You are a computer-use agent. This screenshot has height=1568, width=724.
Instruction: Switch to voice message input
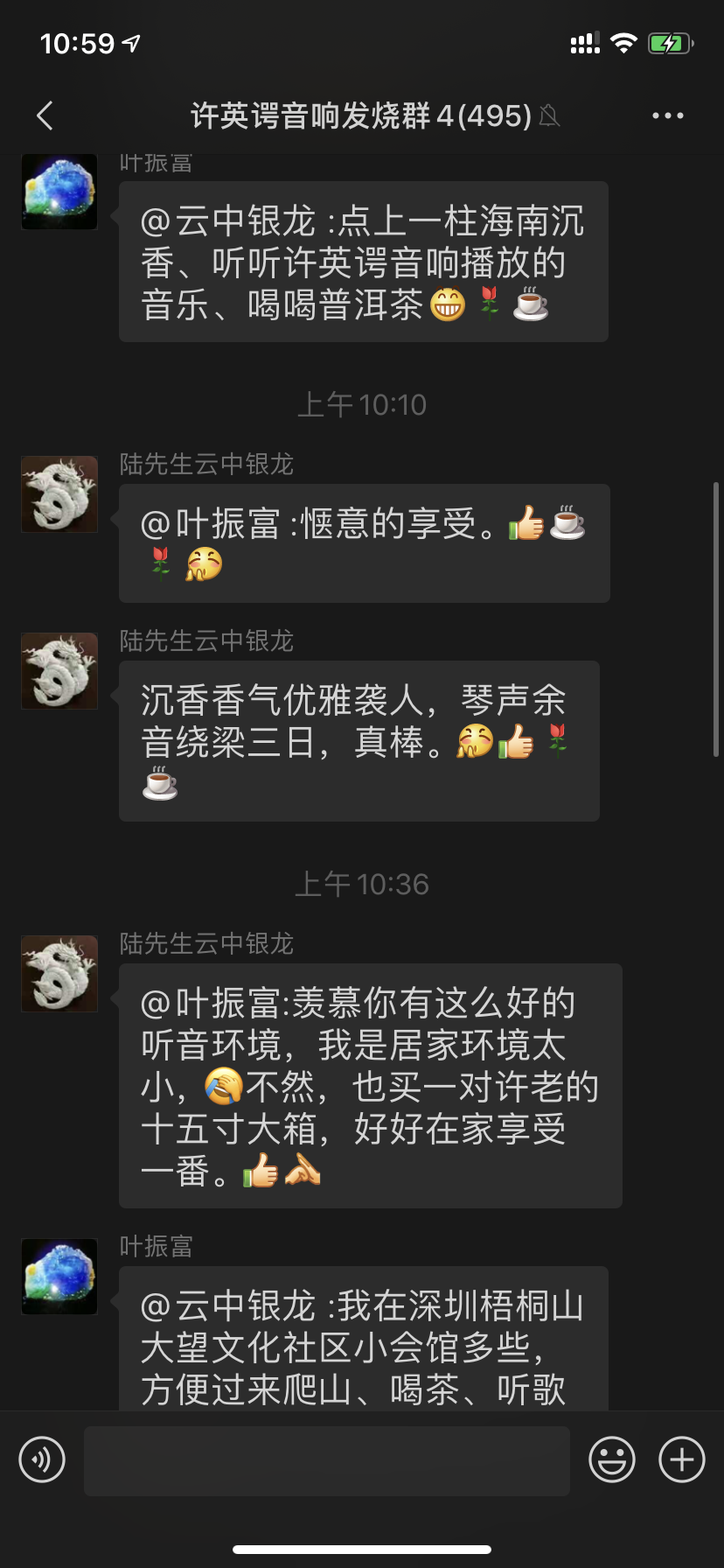click(x=42, y=1459)
